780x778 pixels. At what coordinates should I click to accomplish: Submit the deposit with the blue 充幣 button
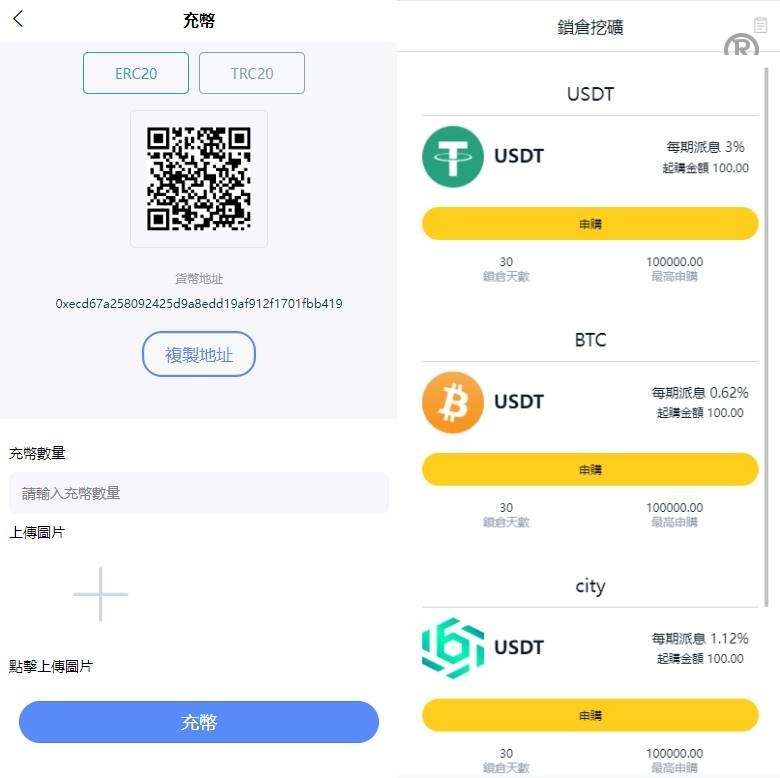coord(199,722)
